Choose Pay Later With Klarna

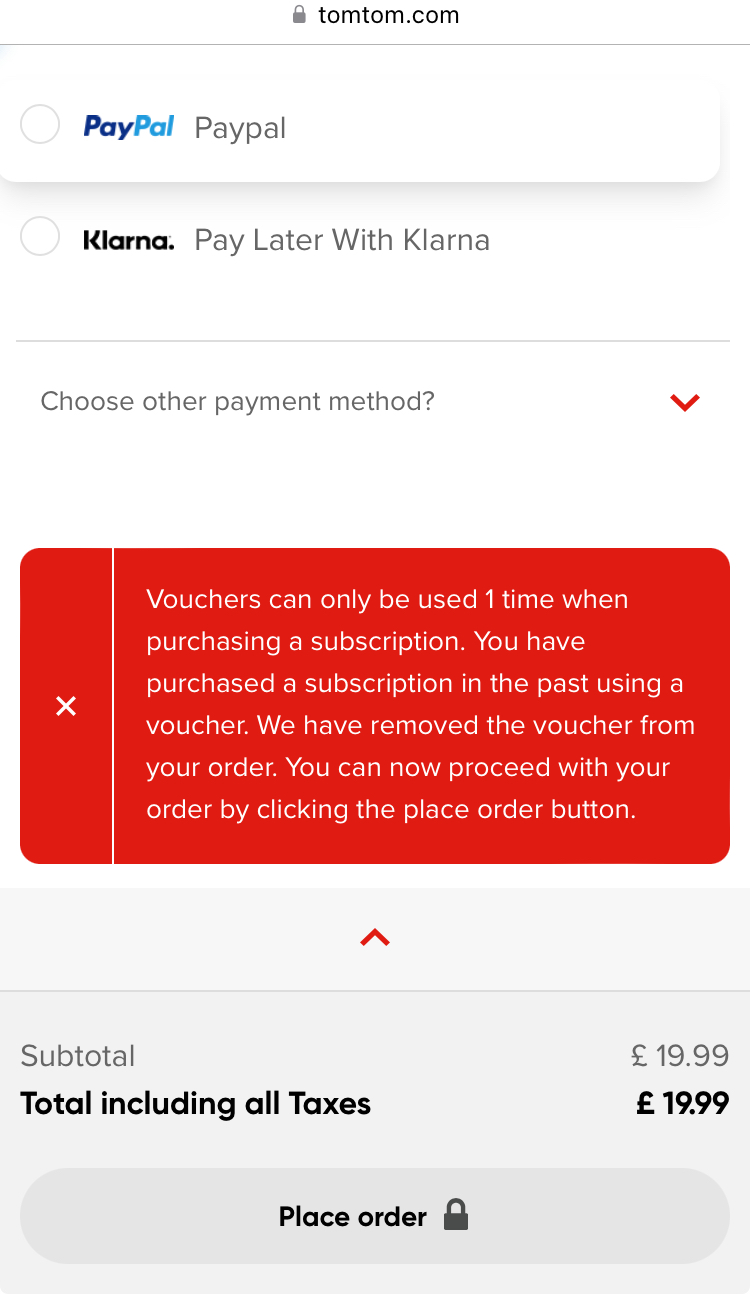coord(41,238)
